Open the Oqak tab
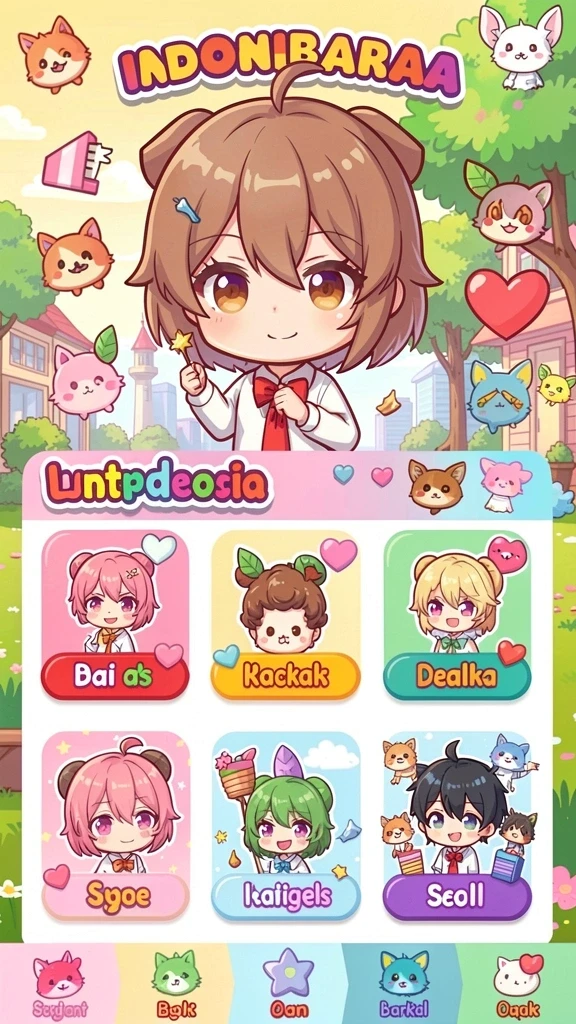The image size is (576, 1024). coord(518,984)
